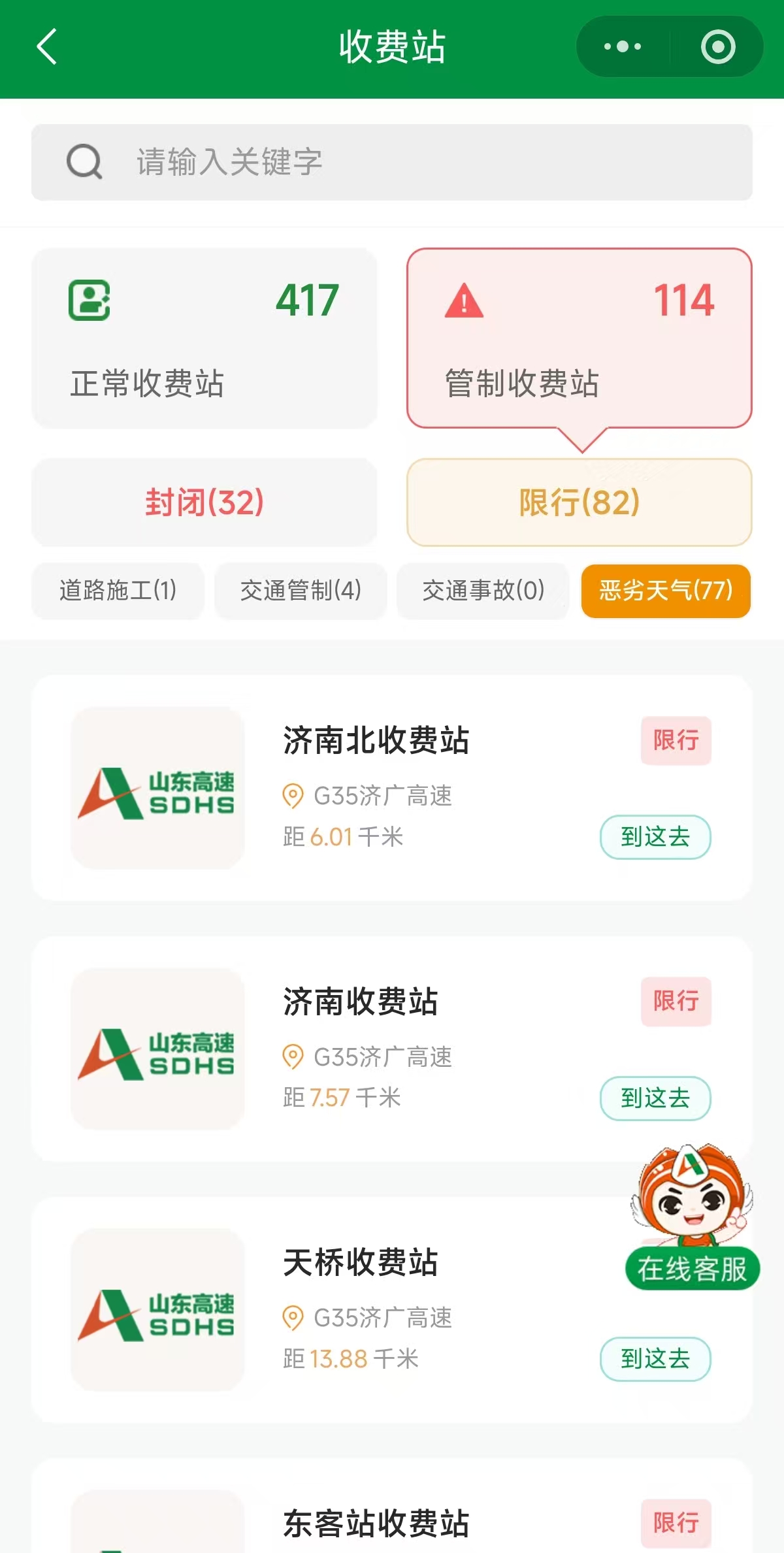Go back using the top-left arrow
This screenshot has height=1553, width=784.
click(x=47, y=47)
